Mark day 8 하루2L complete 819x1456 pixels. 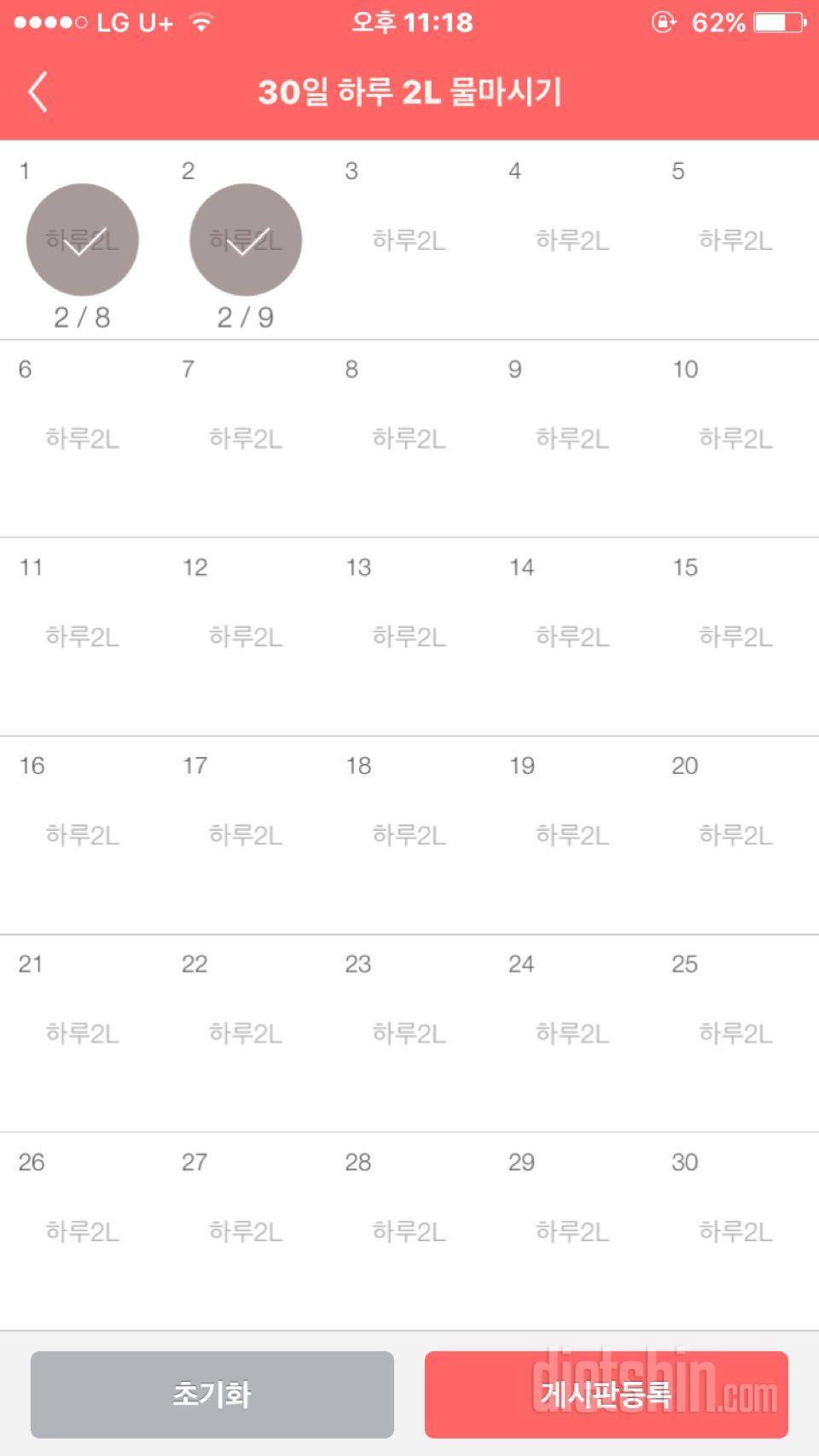pyautogui.click(x=409, y=439)
